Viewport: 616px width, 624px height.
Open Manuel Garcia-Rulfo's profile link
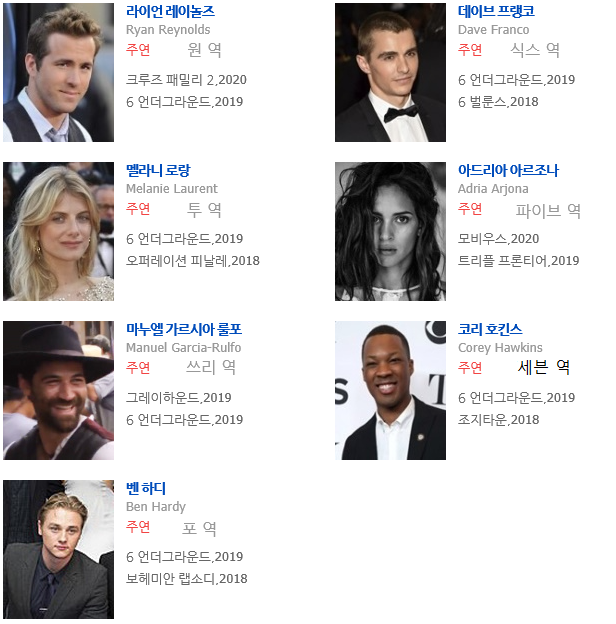point(184,330)
